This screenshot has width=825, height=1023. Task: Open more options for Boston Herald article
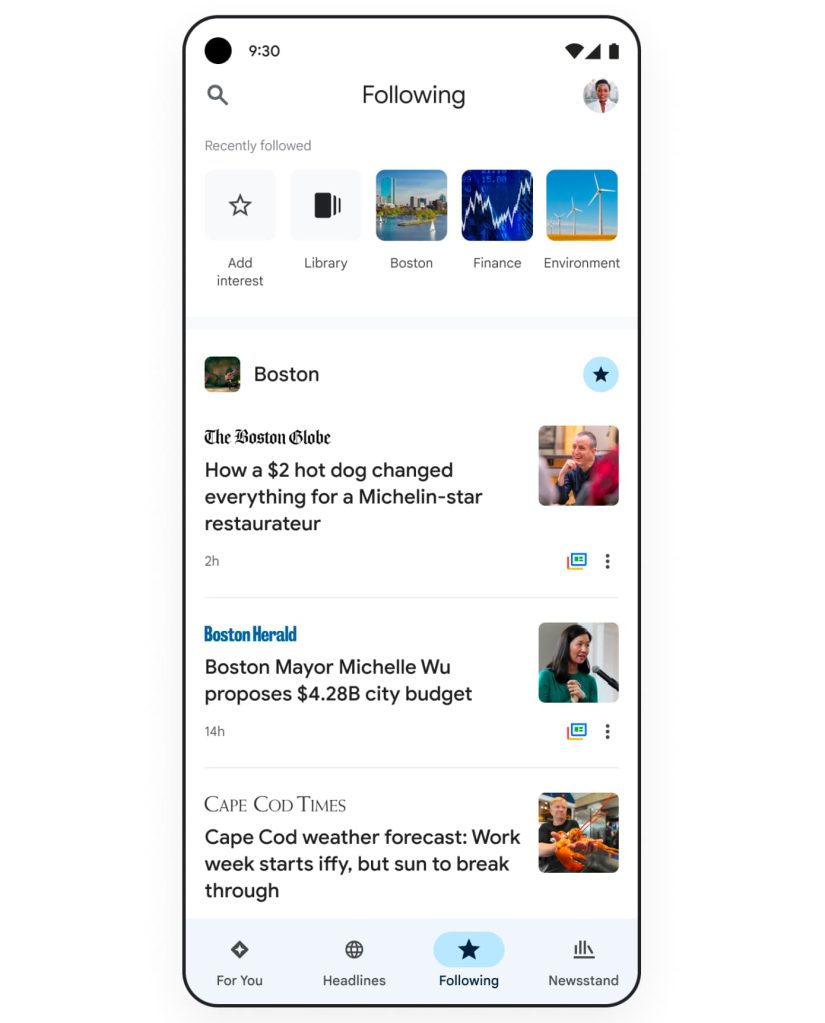point(607,731)
